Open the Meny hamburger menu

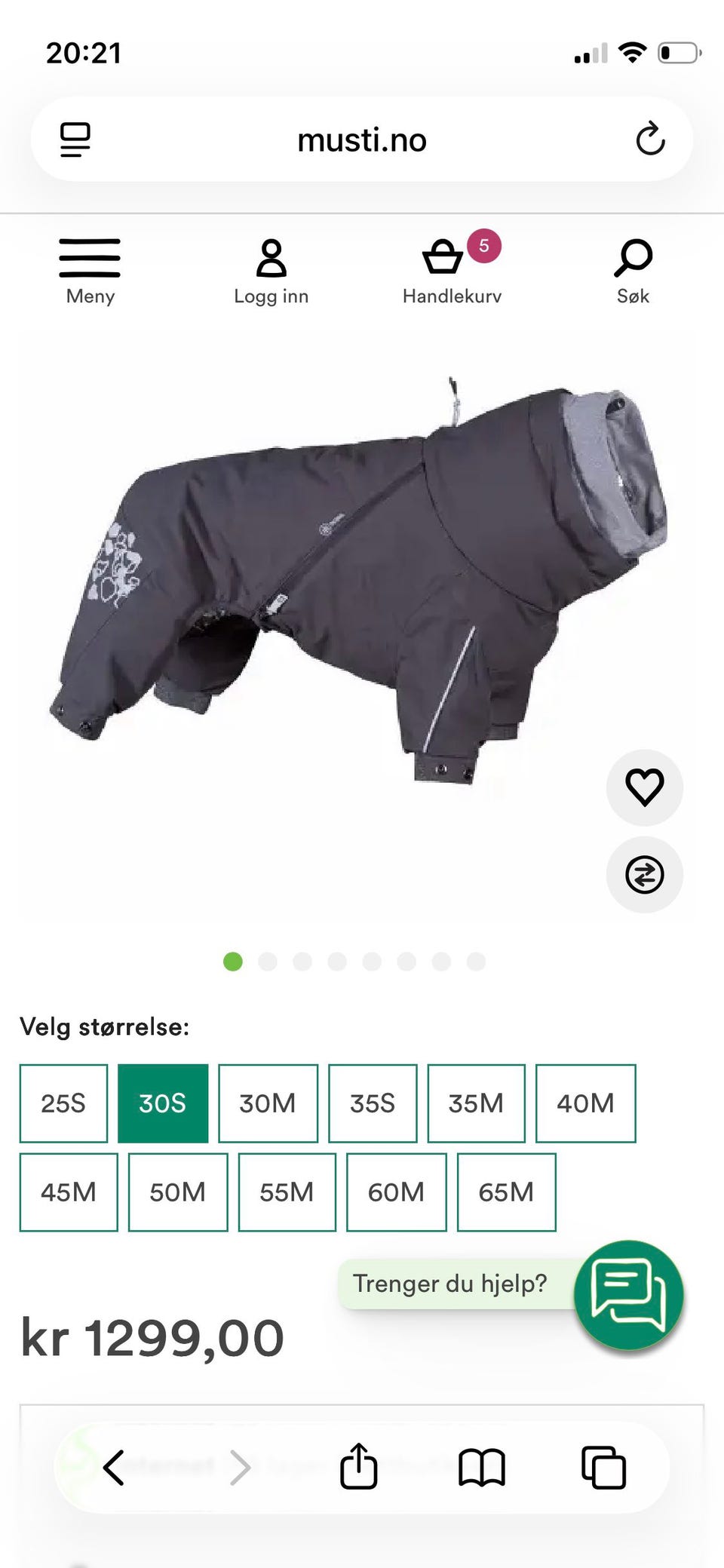coord(90,272)
